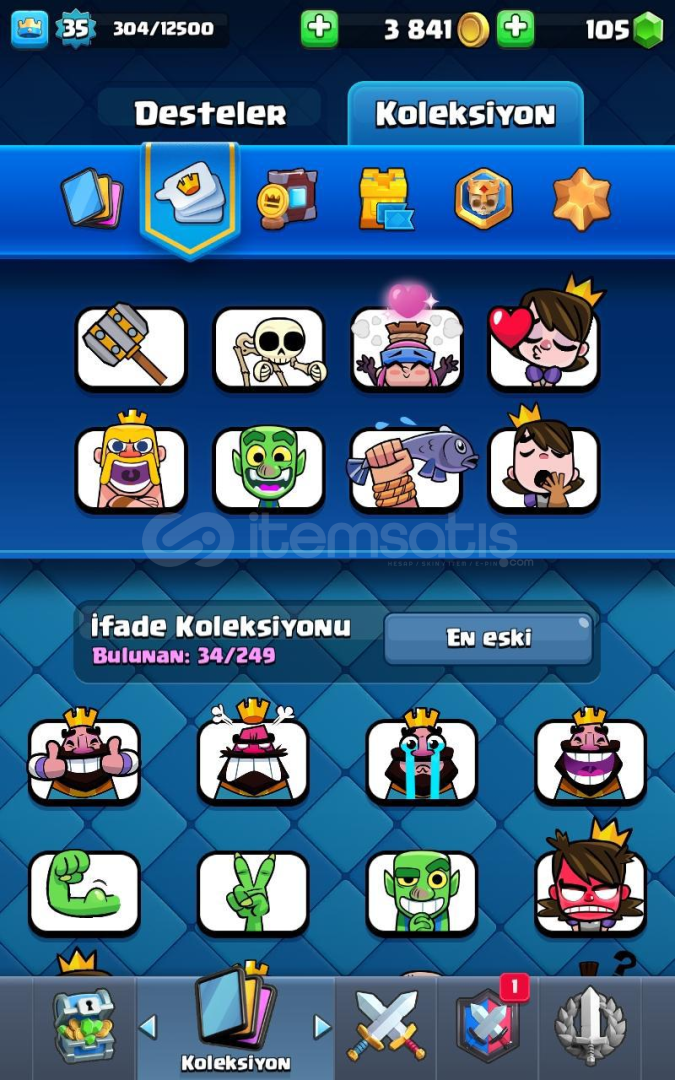Switch to the Desteler tab
The width and height of the screenshot is (675, 1080).
click(x=210, y=113)
